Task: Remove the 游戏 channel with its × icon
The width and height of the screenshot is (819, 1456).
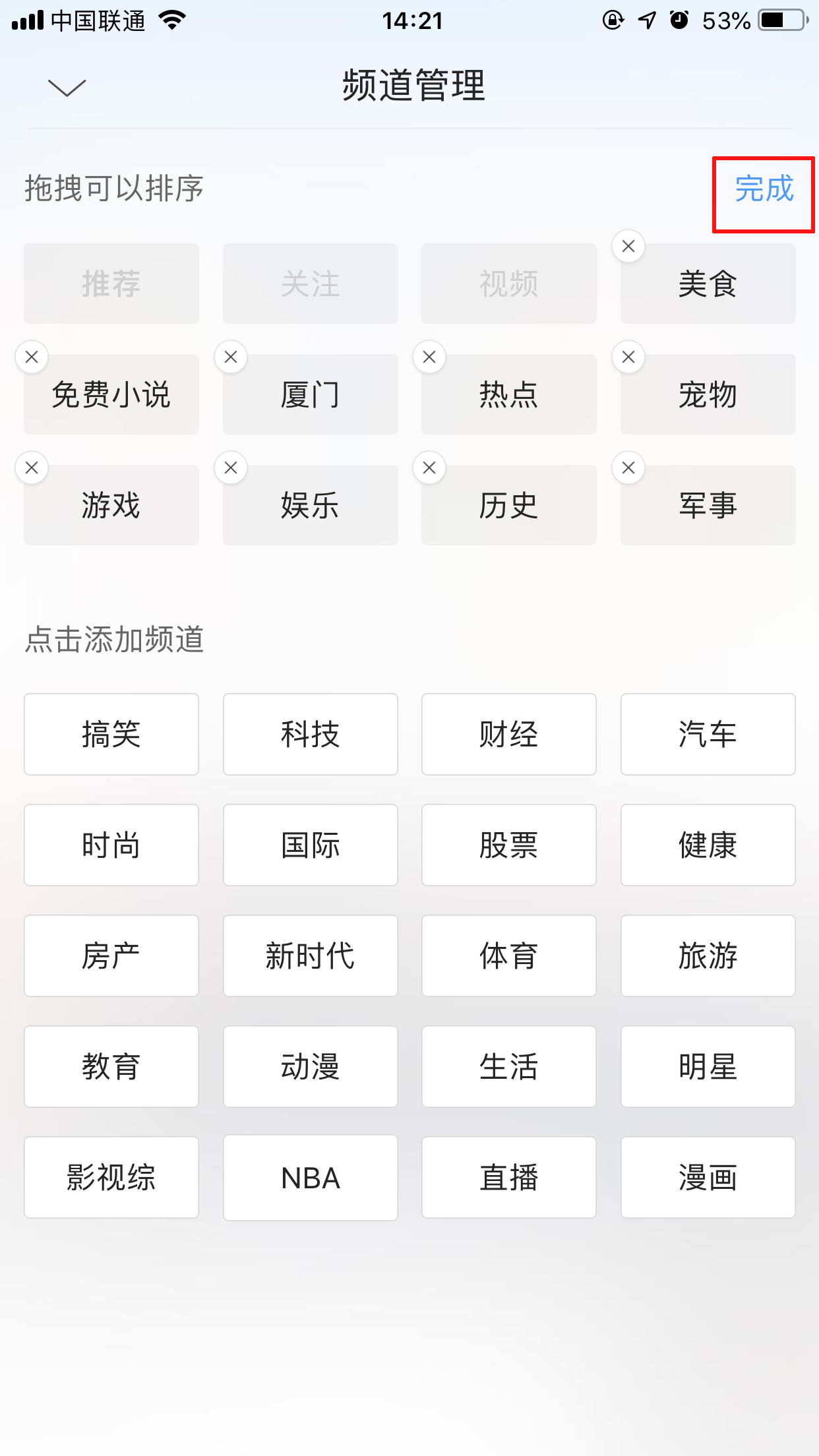Action: (x=32, y=467)
